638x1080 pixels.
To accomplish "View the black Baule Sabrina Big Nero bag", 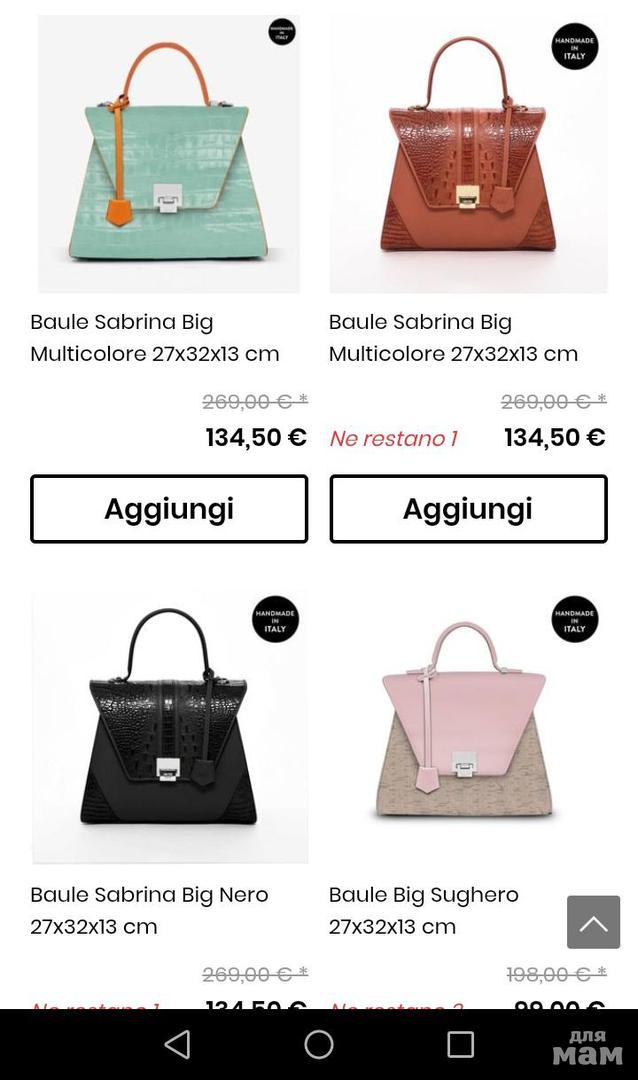I will pos(169,728).
